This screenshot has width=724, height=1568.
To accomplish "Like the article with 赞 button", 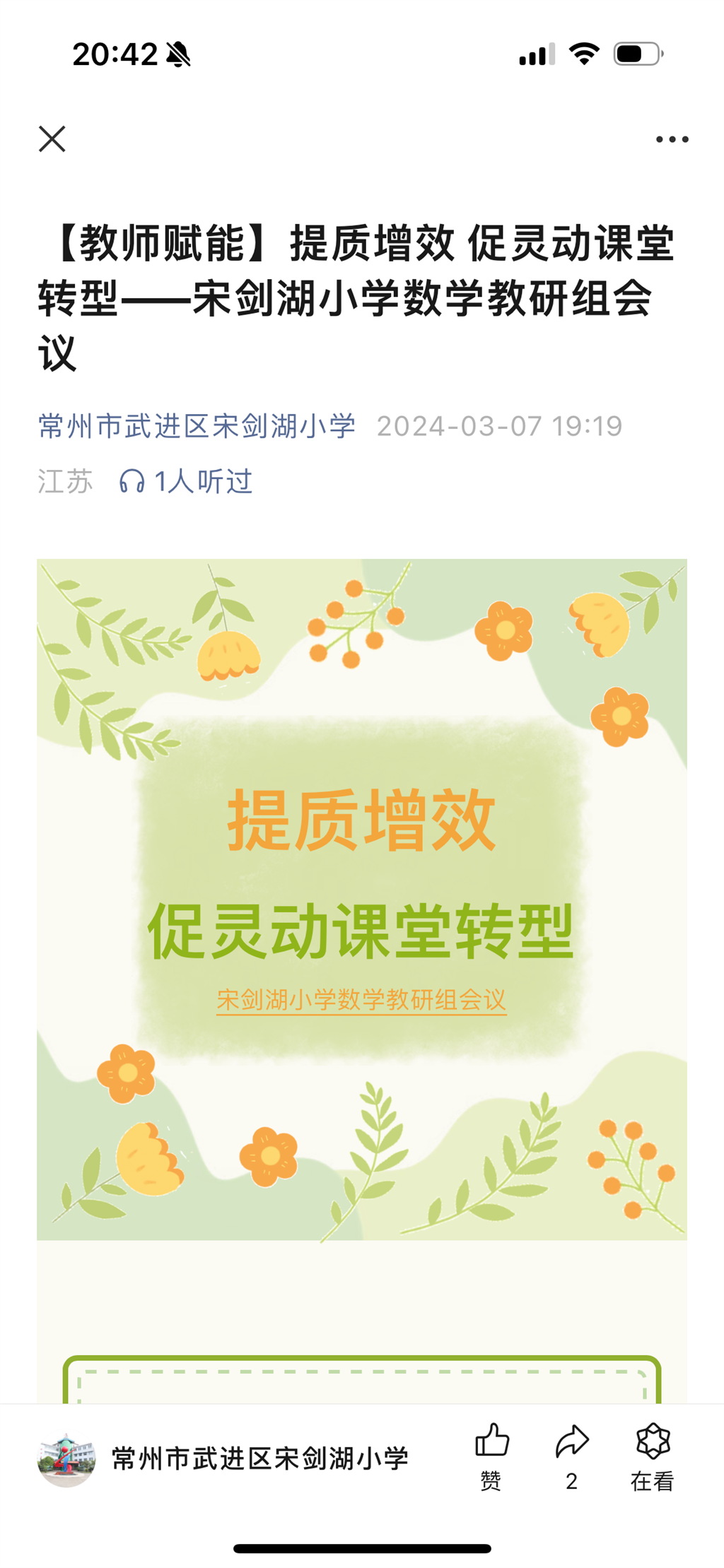I will pyautogui.click(x=491, y=1456).
